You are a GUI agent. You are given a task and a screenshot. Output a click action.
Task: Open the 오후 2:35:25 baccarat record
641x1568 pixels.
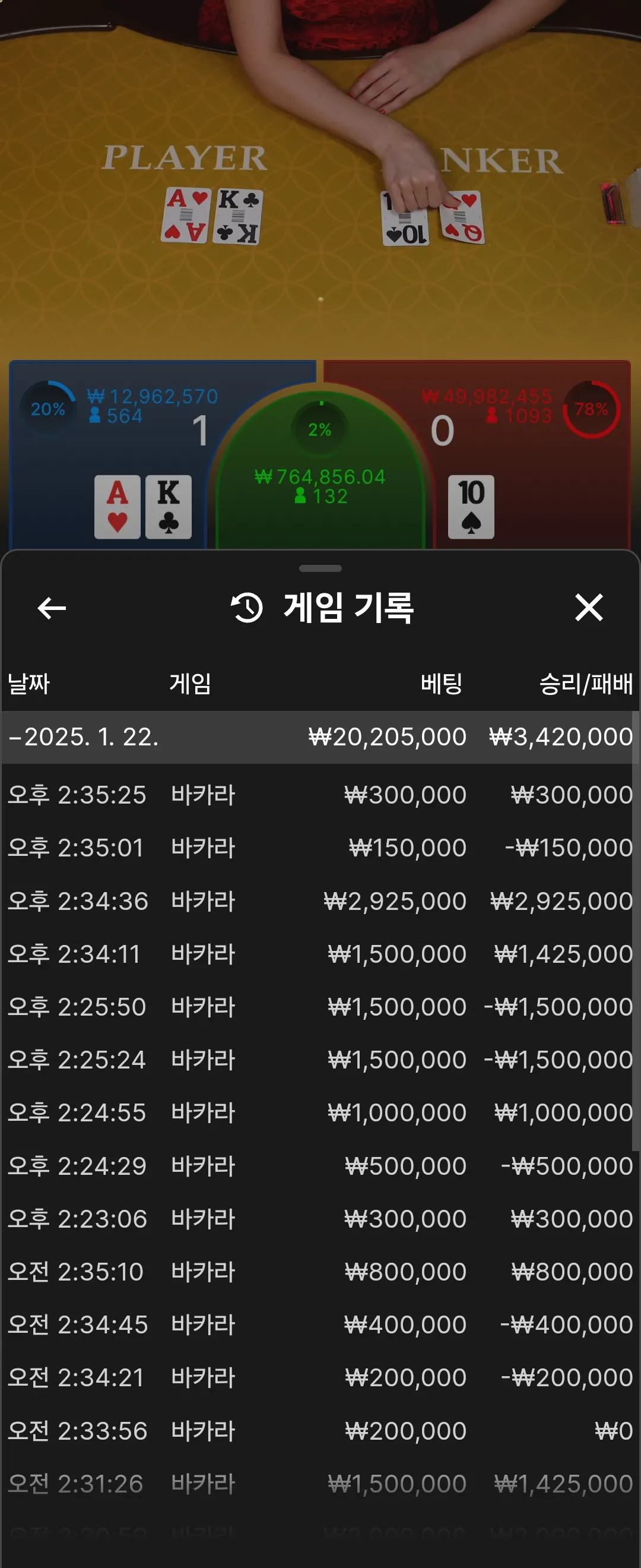pos(320,795)
